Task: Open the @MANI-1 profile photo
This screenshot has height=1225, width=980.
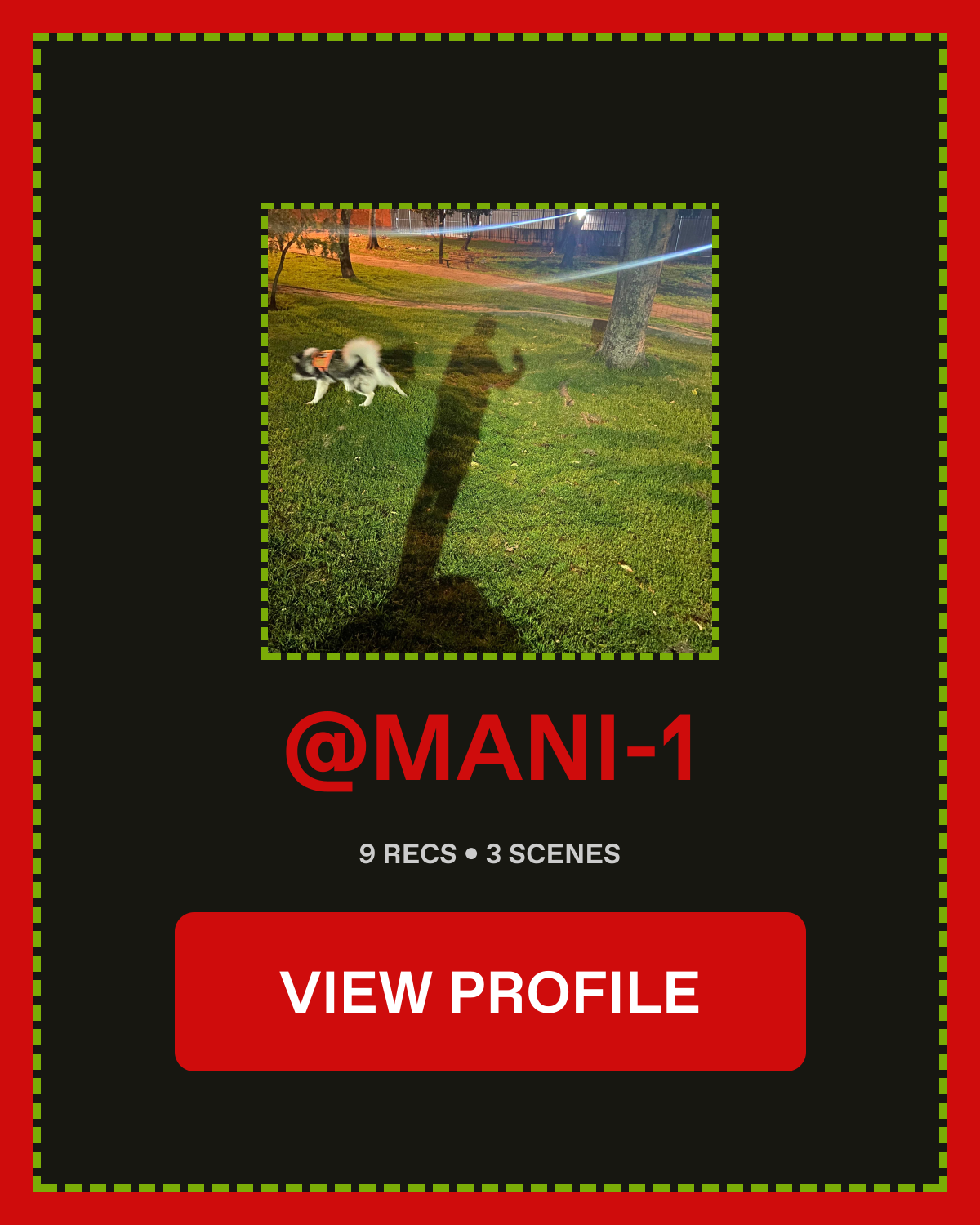Action: (x=490, y=430)
